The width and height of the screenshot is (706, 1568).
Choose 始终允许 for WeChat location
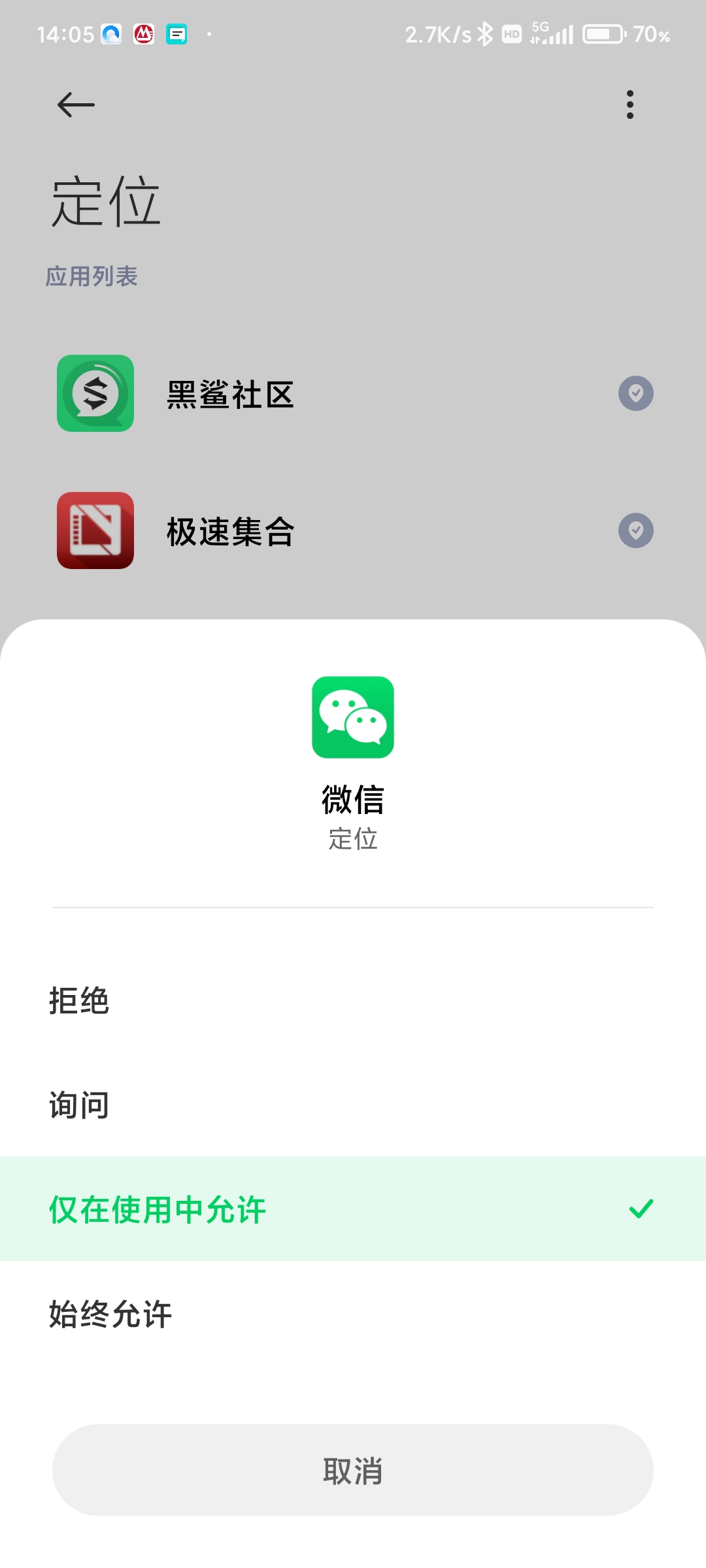point(353,1313)
